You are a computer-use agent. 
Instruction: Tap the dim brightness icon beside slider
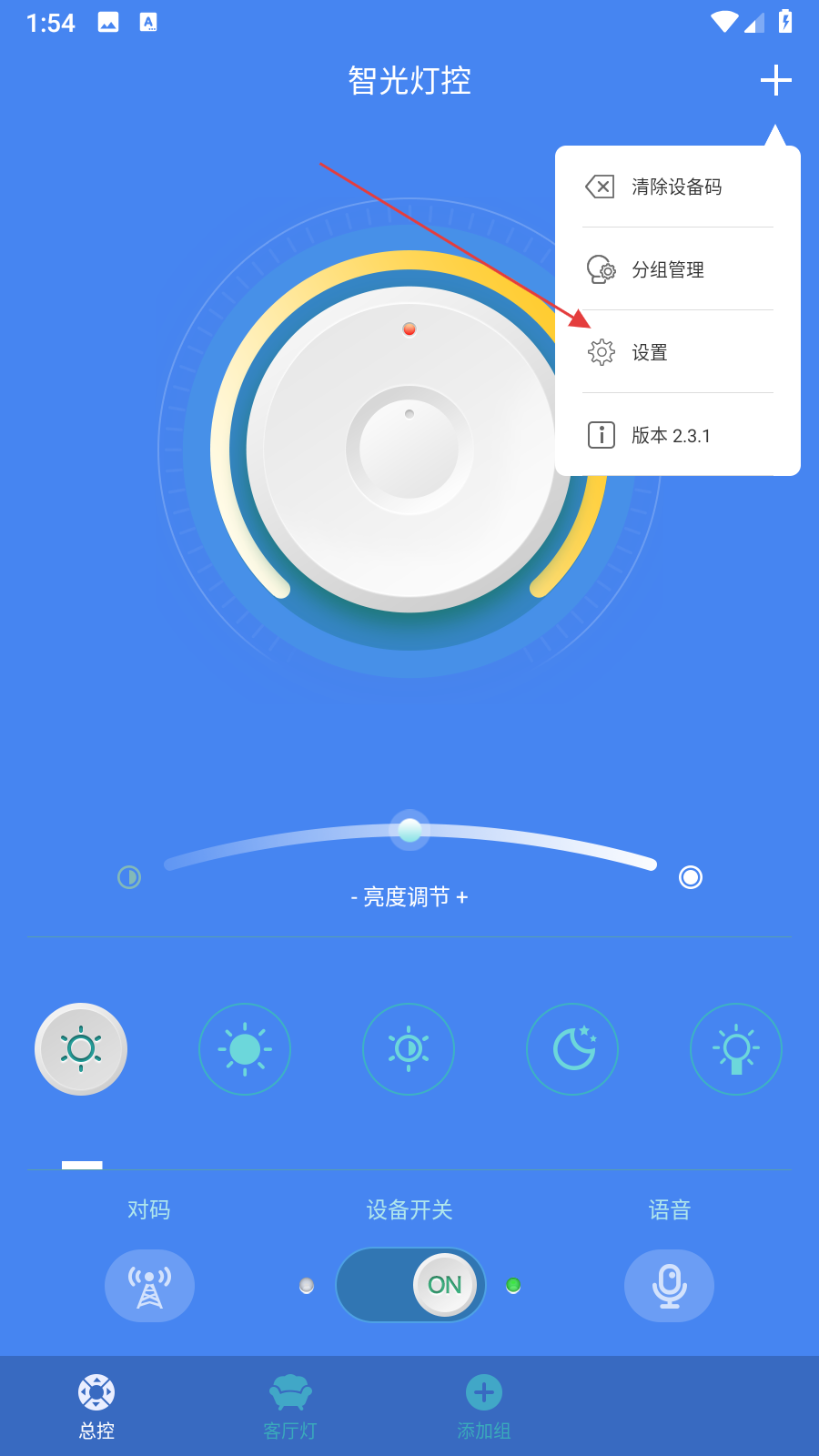129,877
